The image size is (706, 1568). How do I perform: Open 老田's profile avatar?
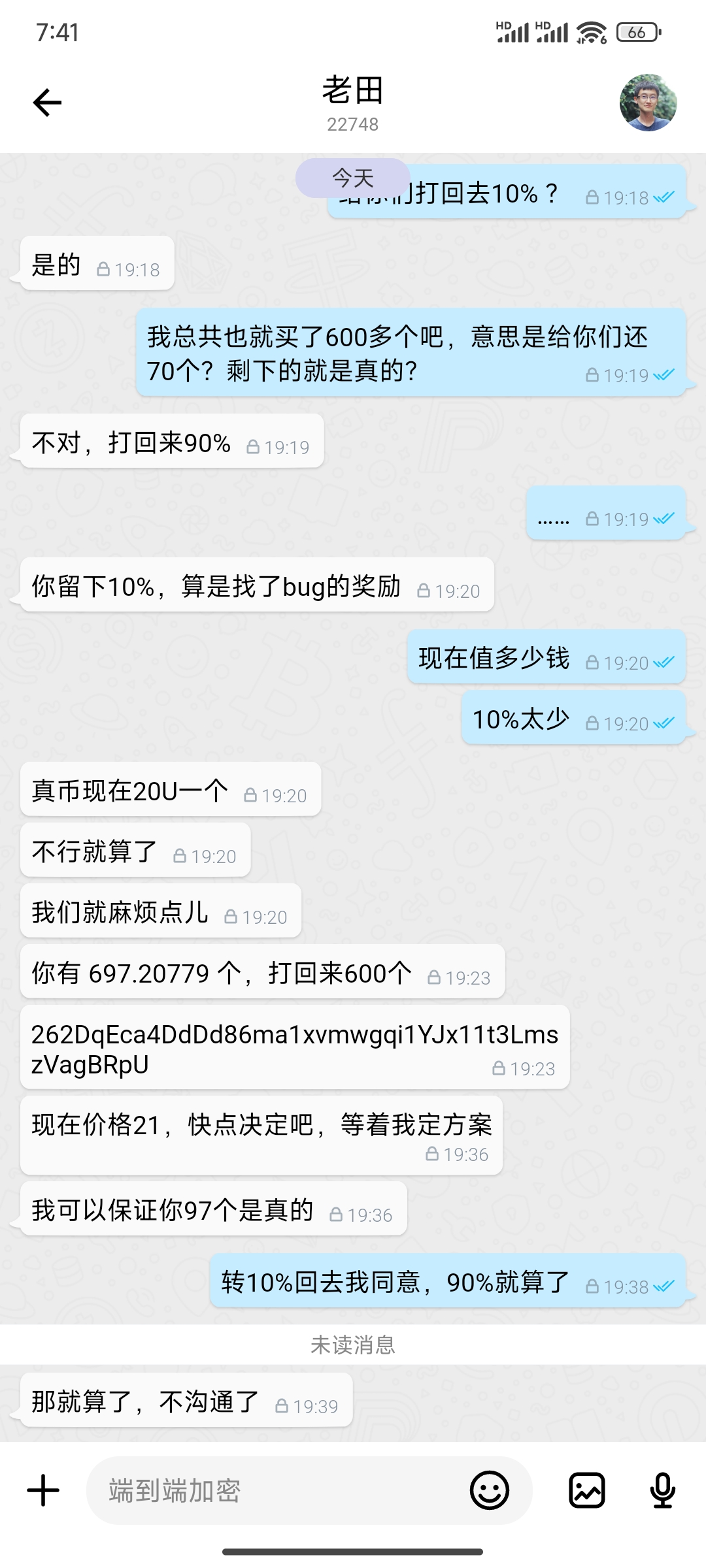click(x=648, y=103)
